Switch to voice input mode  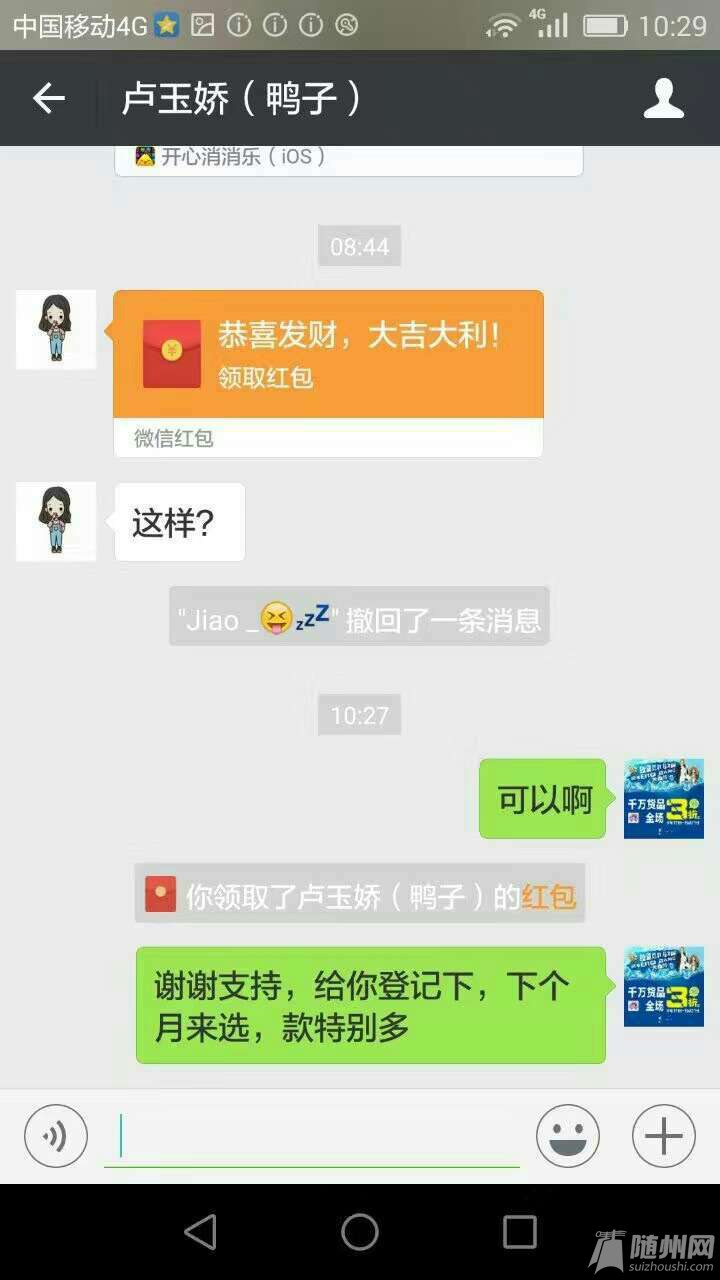[55, 1136]
